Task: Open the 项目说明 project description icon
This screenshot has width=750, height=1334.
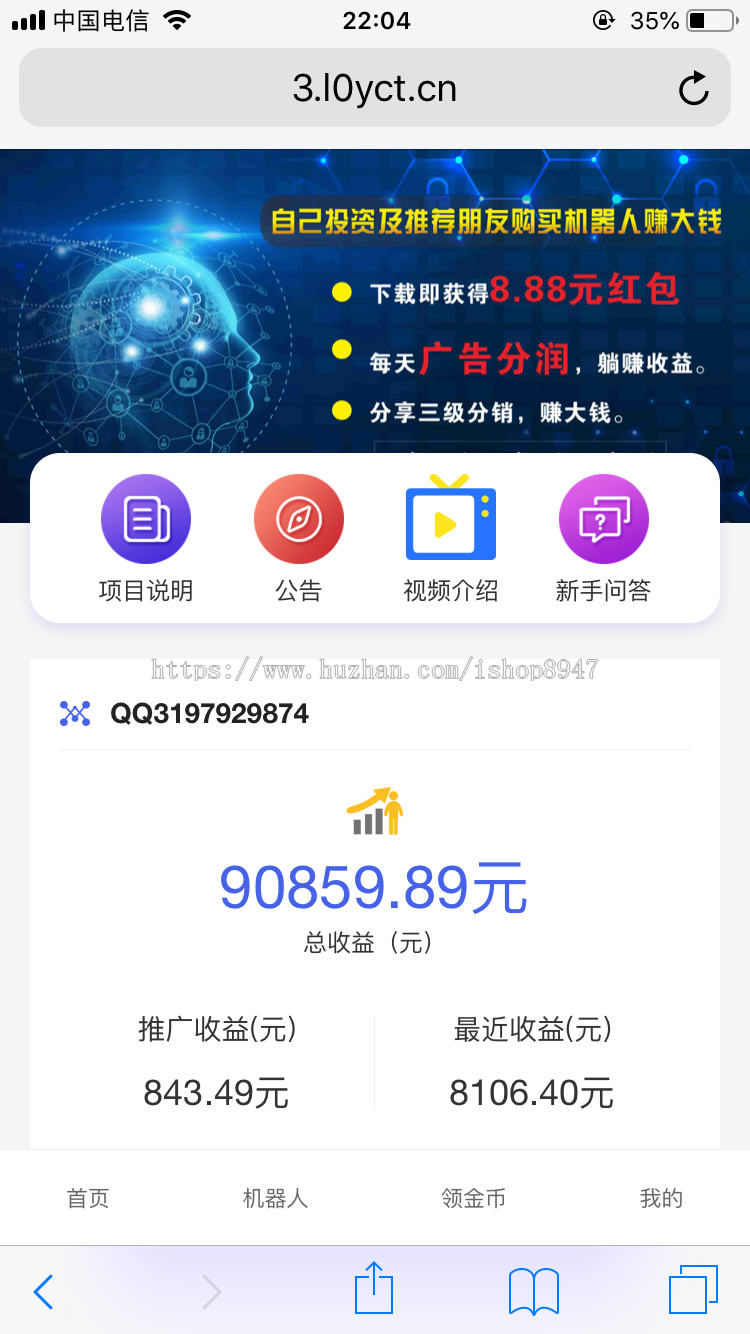Action: tap(146, 518)
